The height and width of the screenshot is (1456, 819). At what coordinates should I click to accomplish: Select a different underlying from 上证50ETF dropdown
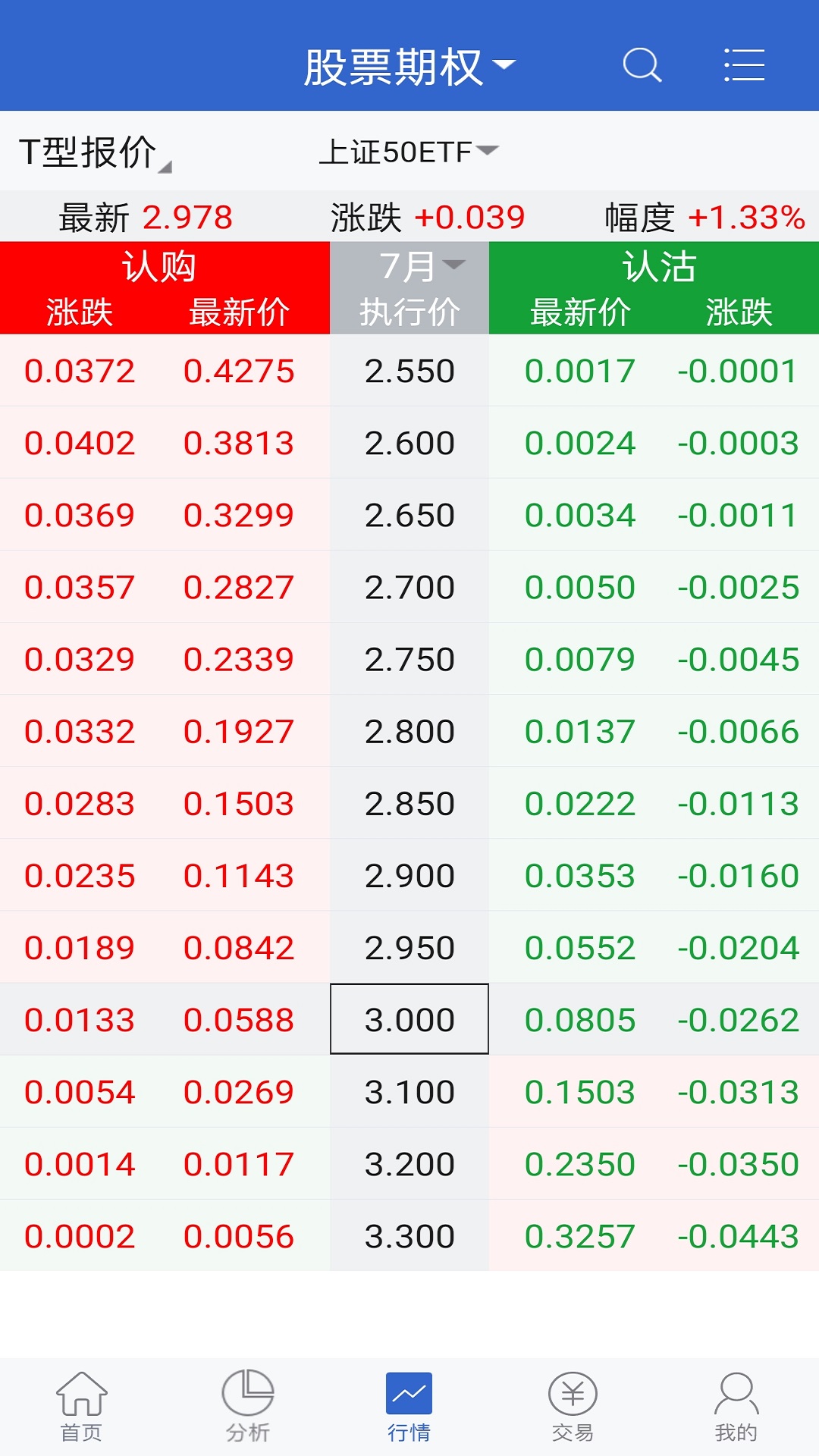(409, 152)
